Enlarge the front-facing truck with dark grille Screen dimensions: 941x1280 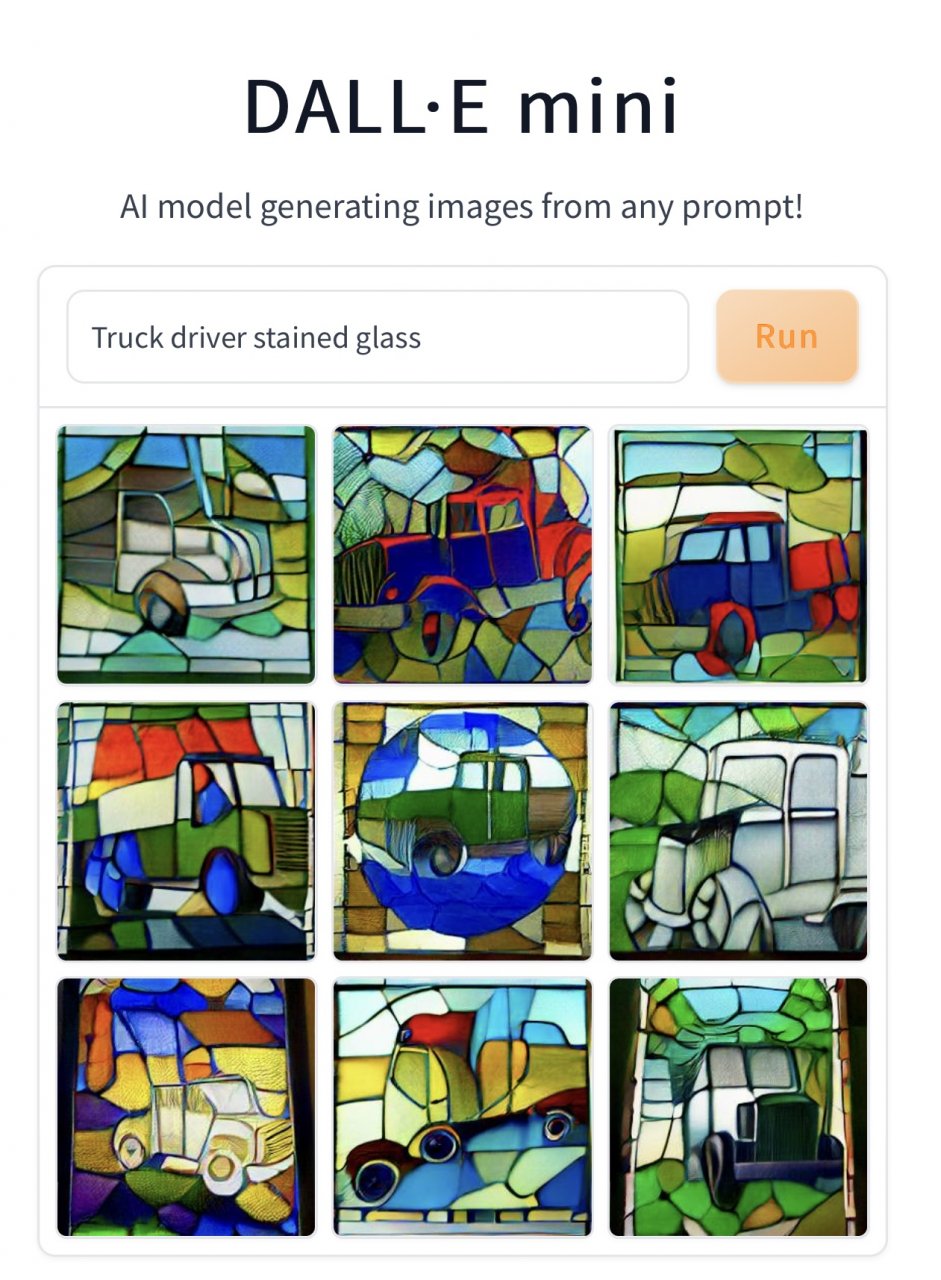tap(739, 1107)
